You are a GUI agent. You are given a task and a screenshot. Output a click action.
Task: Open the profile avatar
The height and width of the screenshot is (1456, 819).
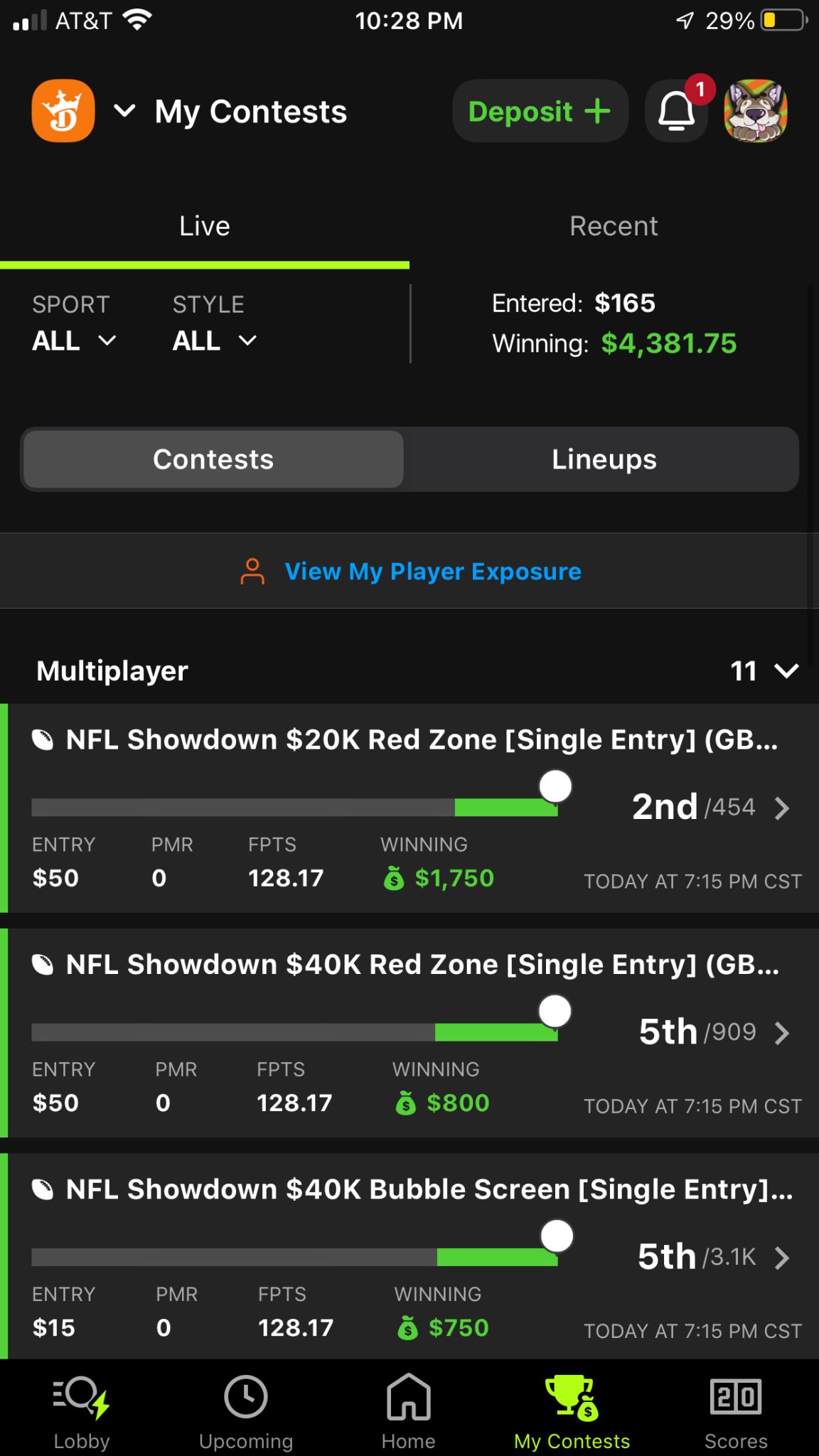point(755,111)
